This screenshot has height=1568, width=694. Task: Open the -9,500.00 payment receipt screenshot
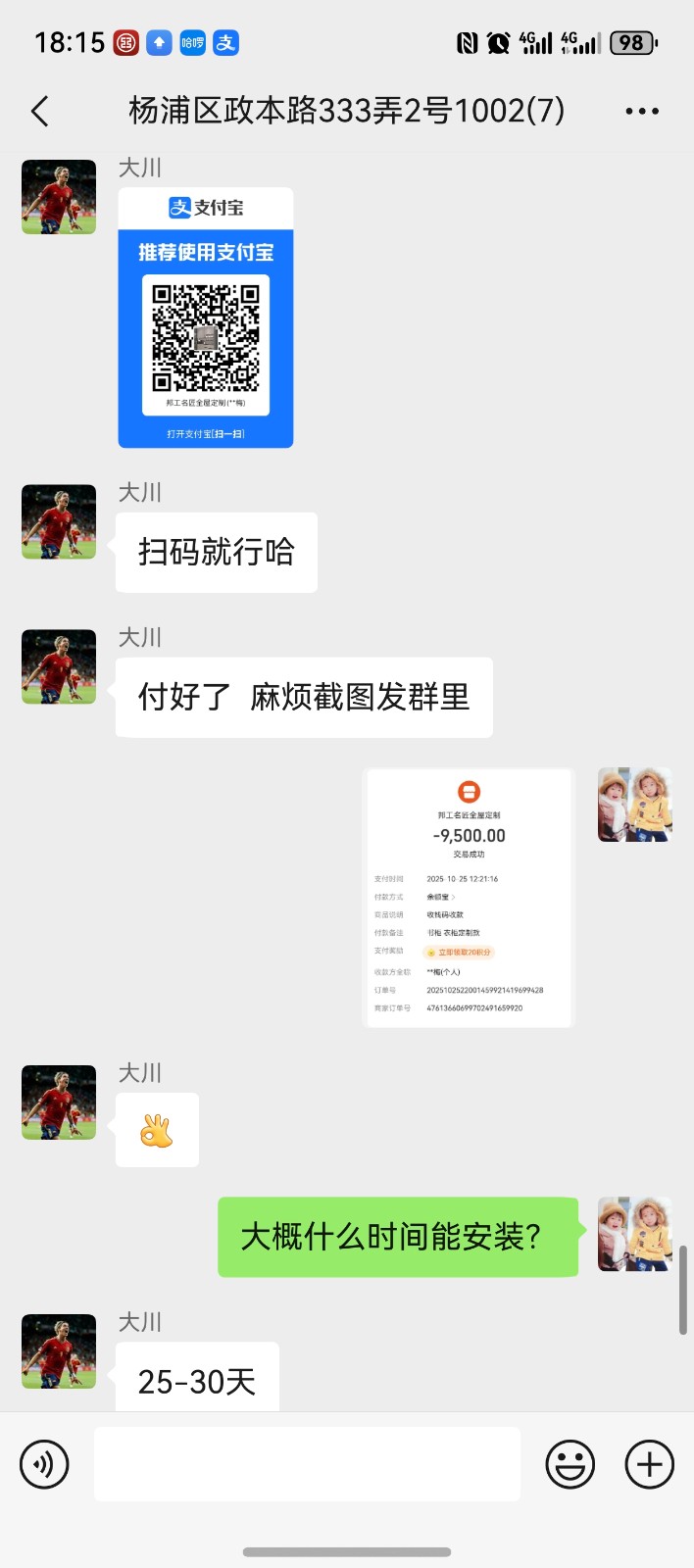point(468,899)
